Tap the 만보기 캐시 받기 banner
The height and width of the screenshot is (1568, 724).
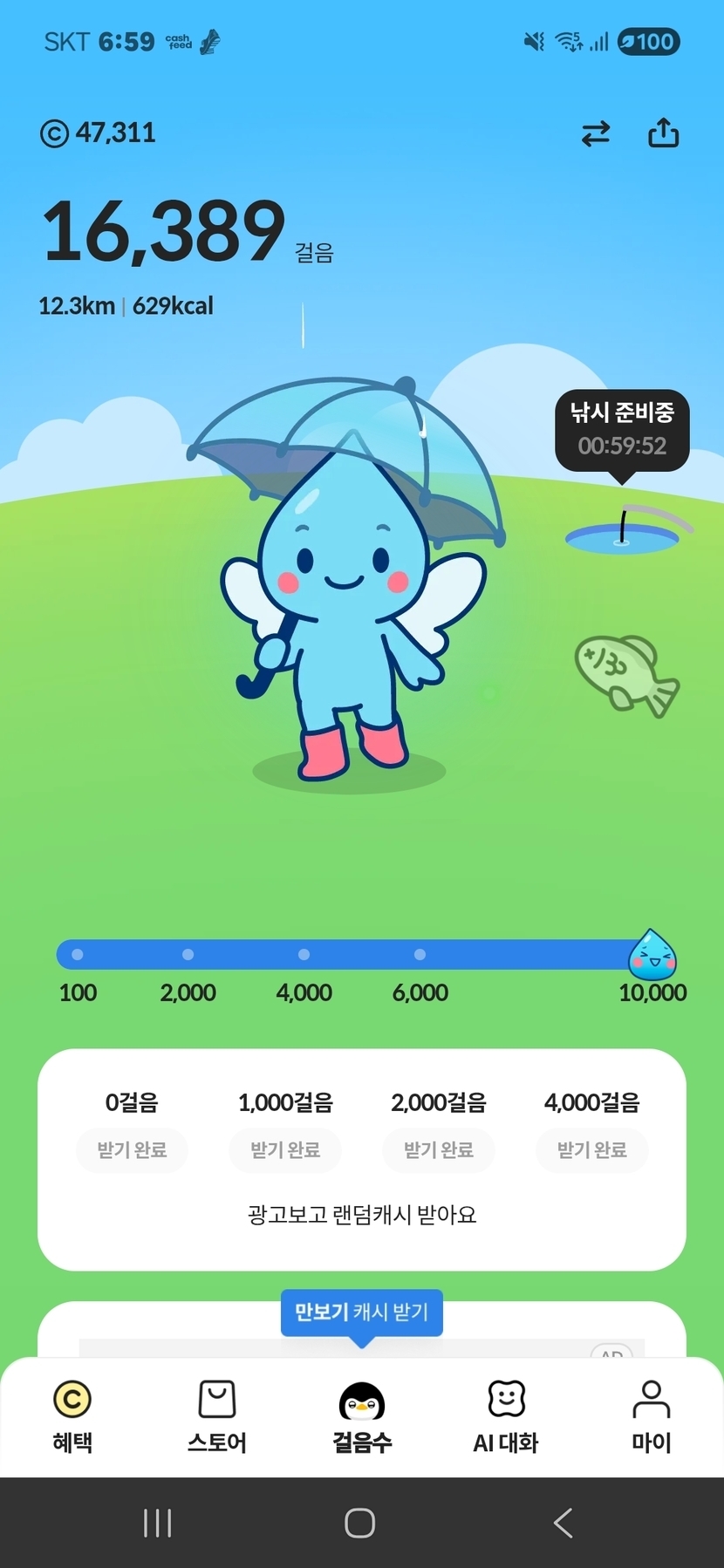click(x=361, y=1312)
